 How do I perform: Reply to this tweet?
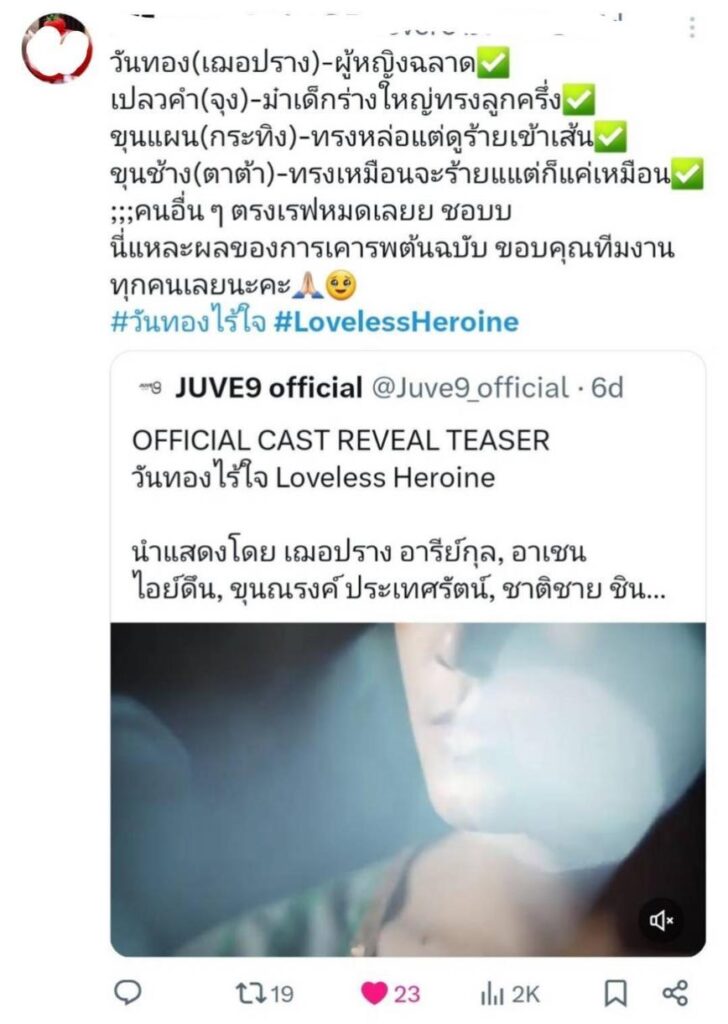(x=127, y=993)
